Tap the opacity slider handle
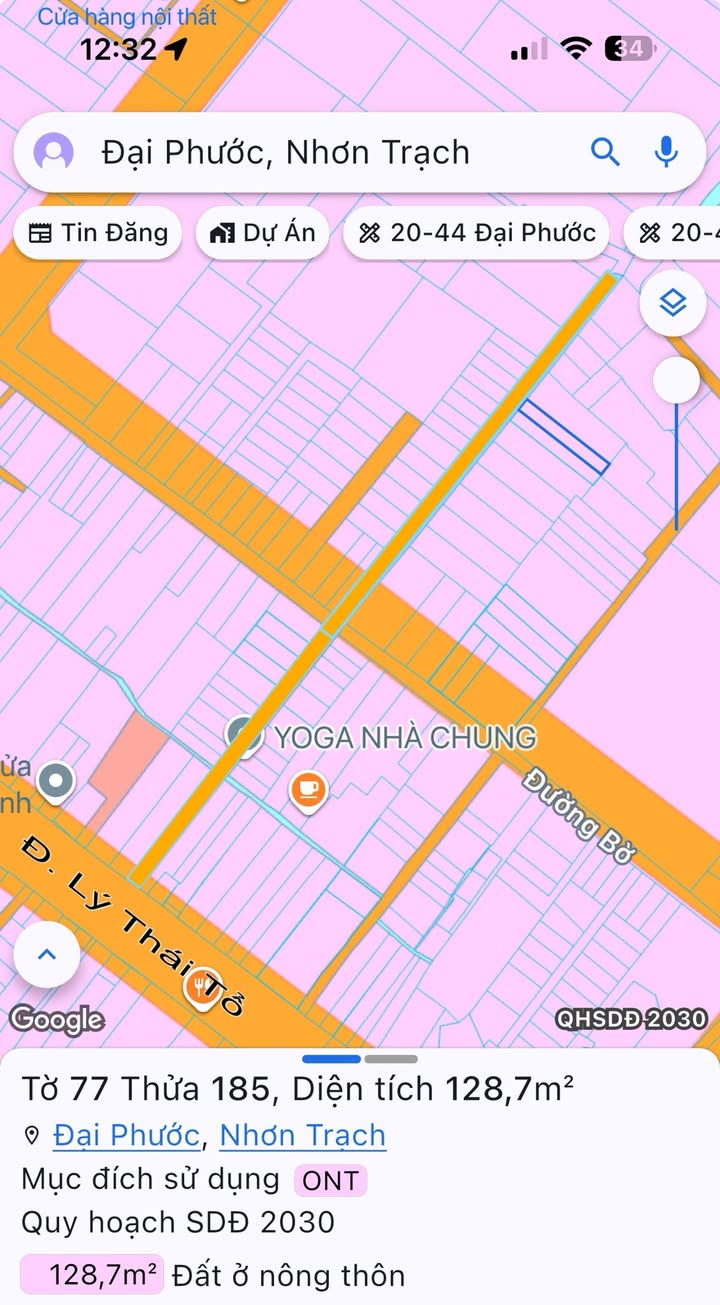This screenshot has width=720, height=1305. pyautogui.click(x=676, y=380)
